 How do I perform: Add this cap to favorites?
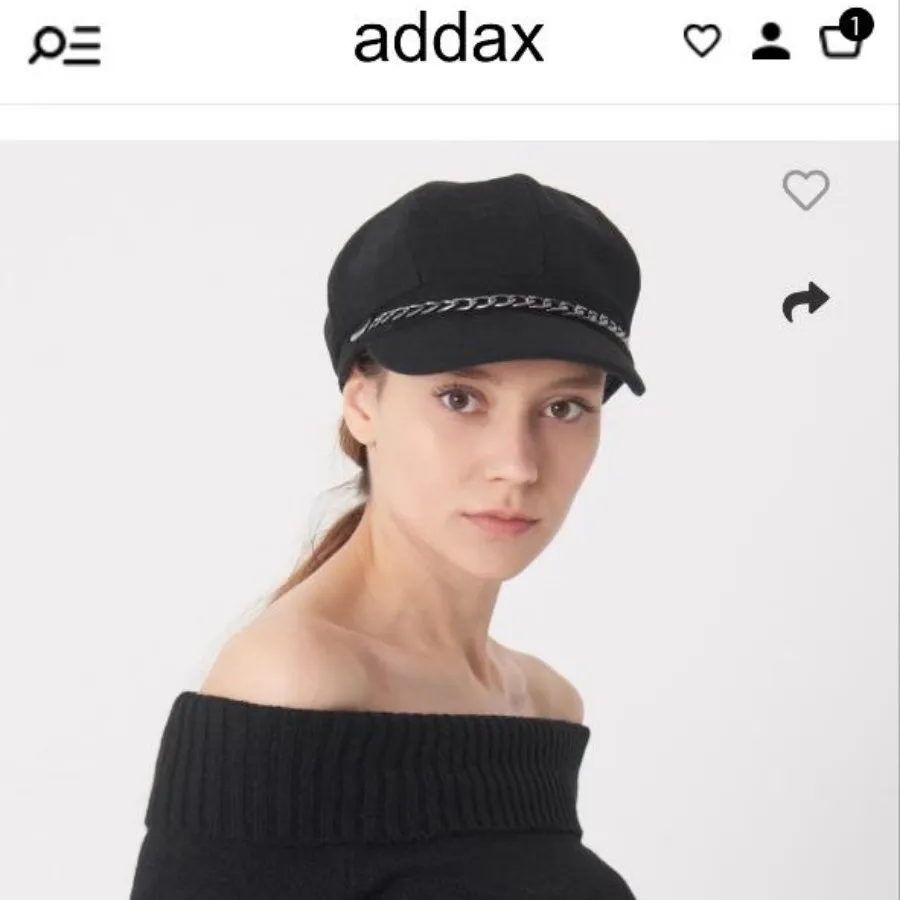click(x=805, y=190)
